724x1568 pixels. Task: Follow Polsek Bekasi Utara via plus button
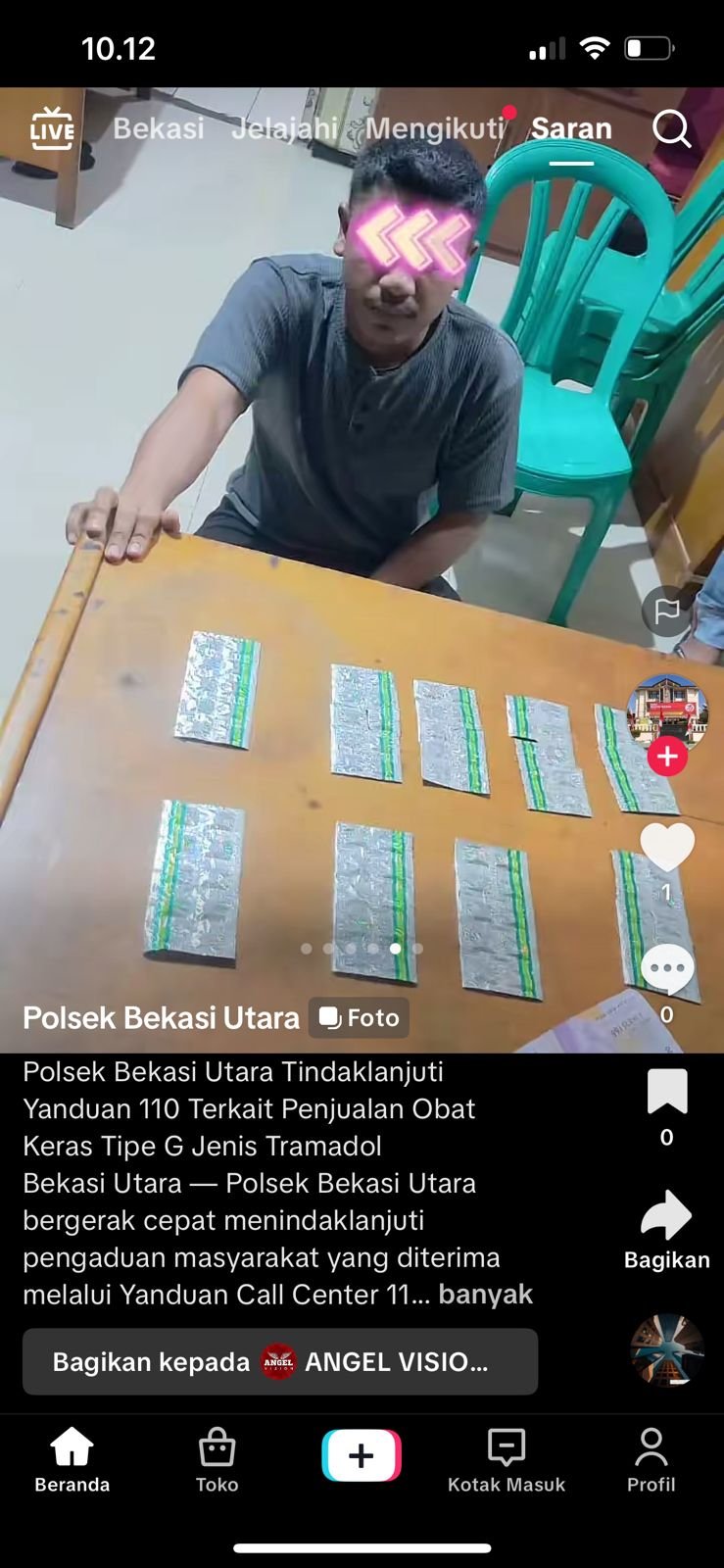click(x=667, y=757)
